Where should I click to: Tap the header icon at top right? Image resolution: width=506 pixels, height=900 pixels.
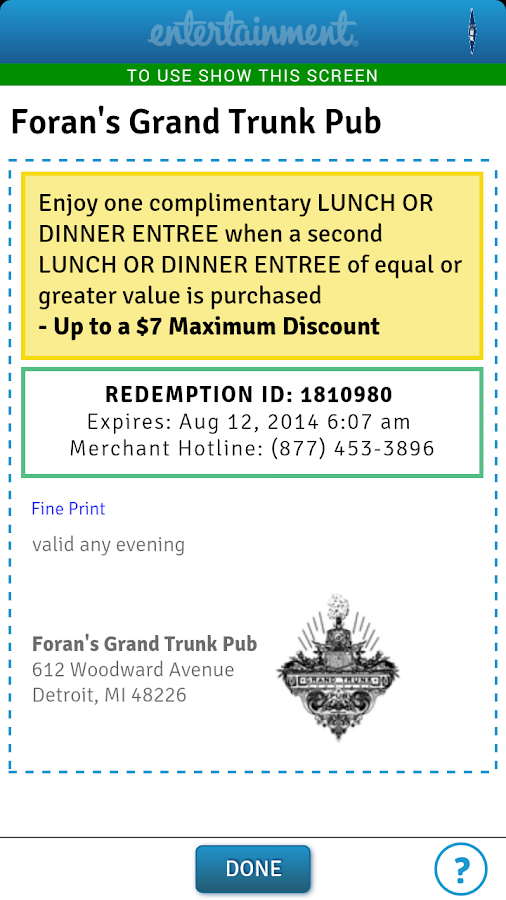click(x=472, y=32)
